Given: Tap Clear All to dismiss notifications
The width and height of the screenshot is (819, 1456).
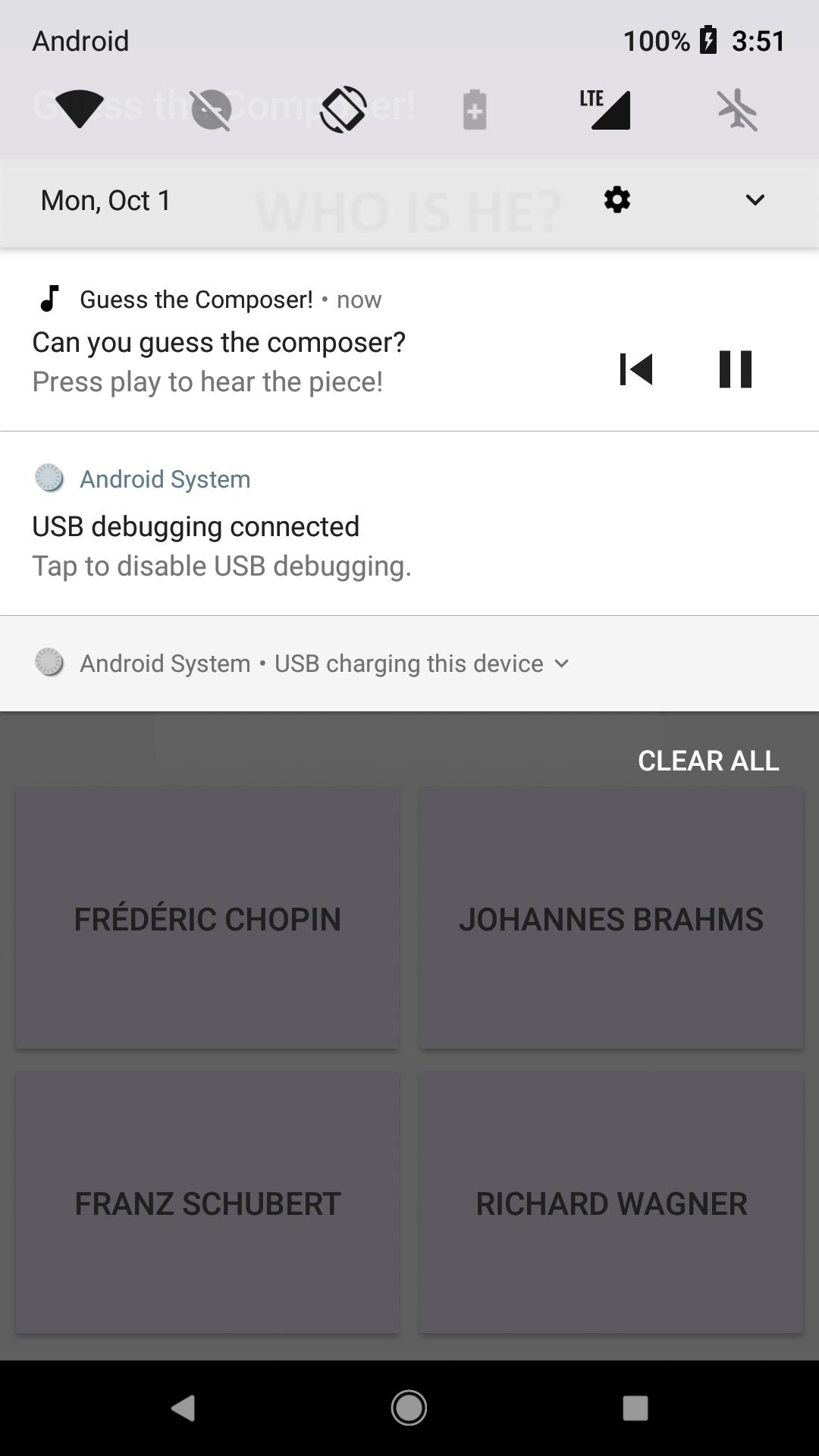Looking at the screenshot, I should [x=708, y=760].
